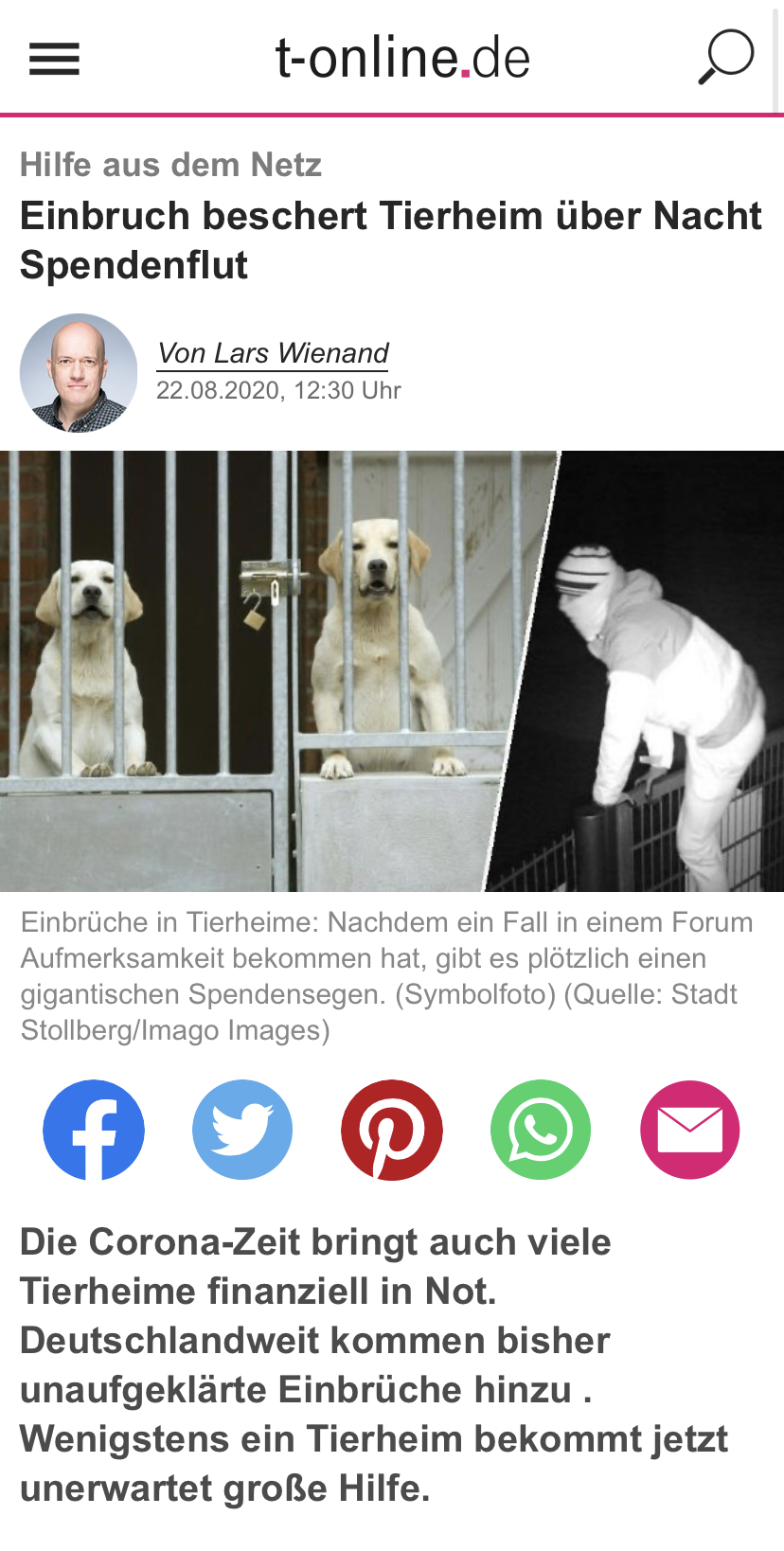Open author link Von Lars Wienand
The image size is (784, 1551).
(x=273, y=353)
